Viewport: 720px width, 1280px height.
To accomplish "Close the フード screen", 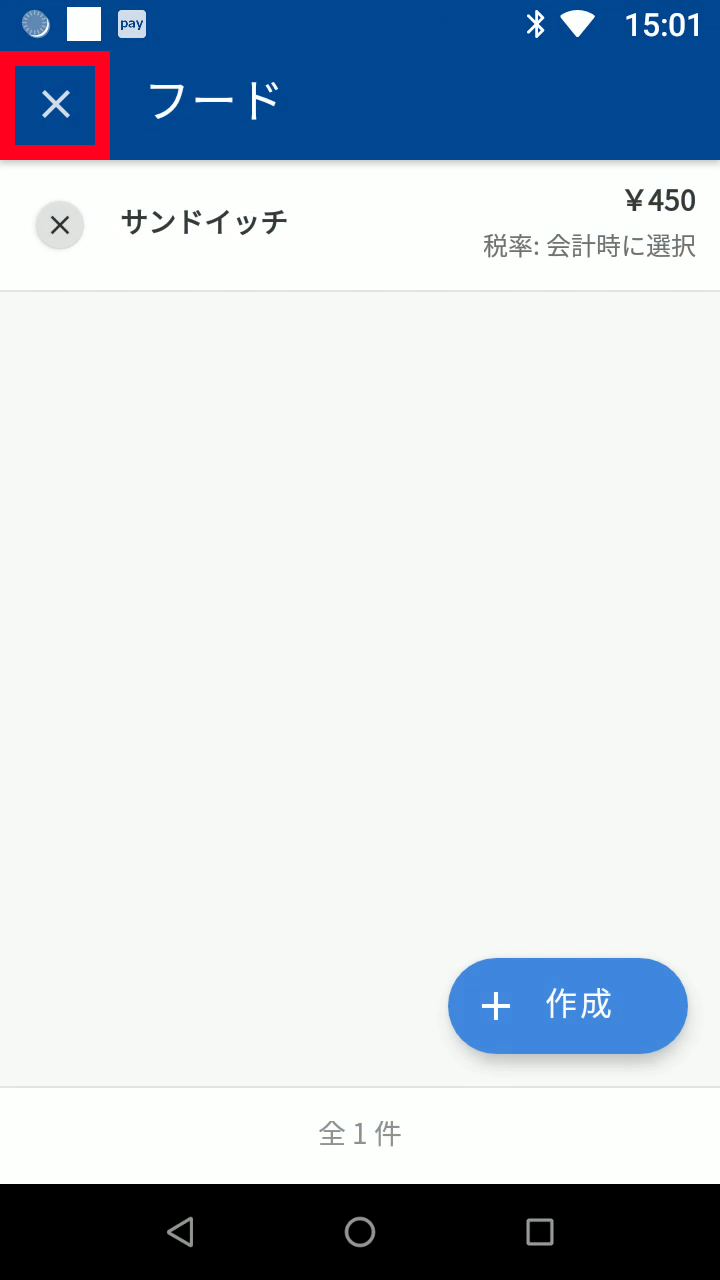I will pyautogui.click(x=56, y=104).
